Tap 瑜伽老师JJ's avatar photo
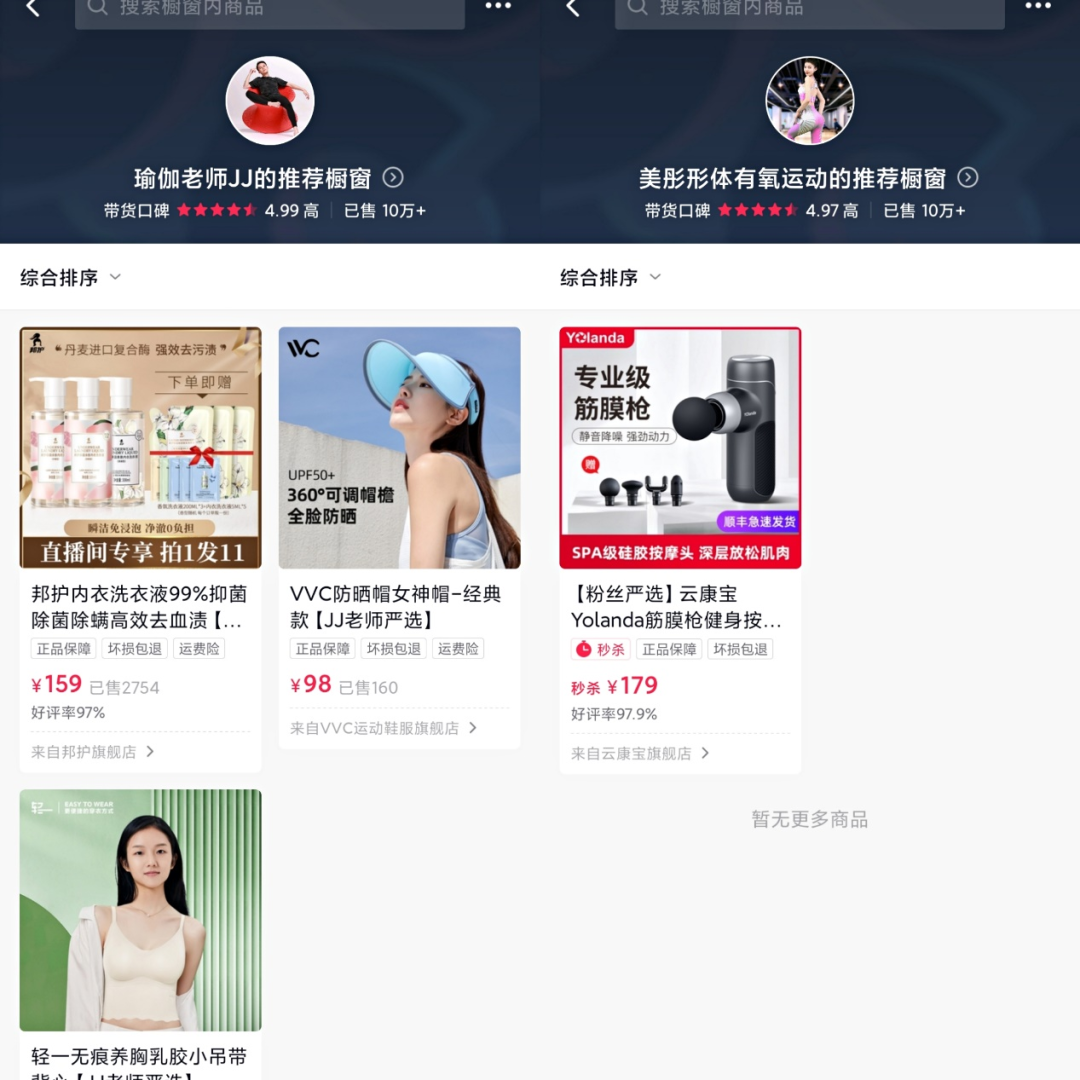Viewport: 1080px width, 1080px height. [270, 101]
